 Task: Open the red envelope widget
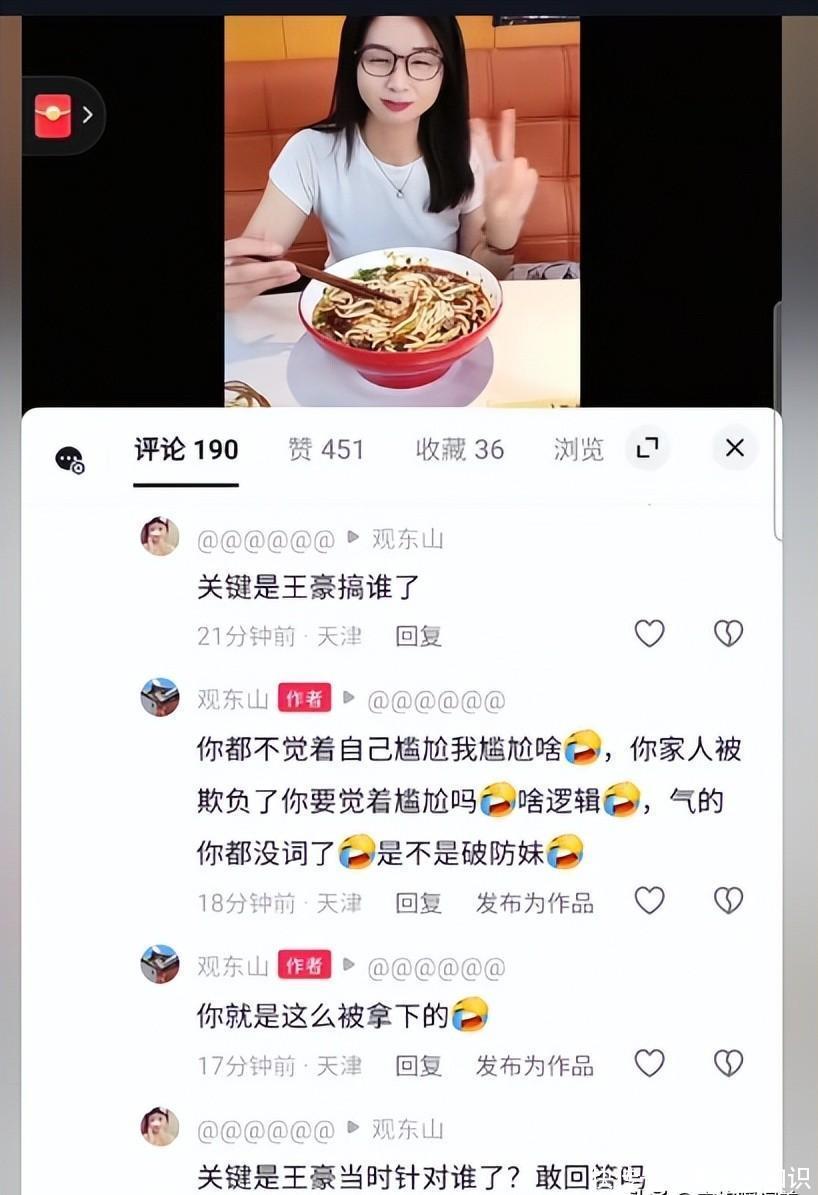point(60,115)
